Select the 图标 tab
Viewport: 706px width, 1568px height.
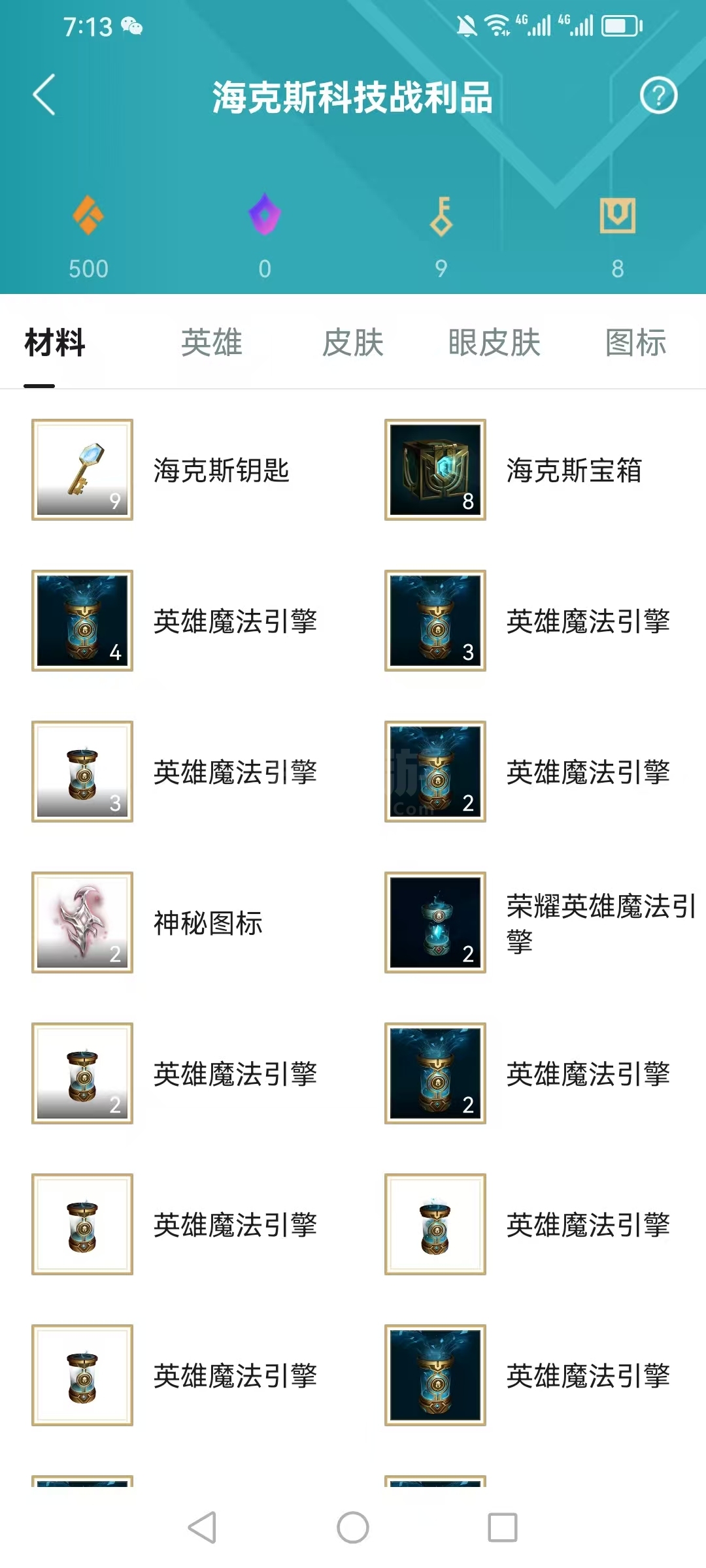(635, 342)
